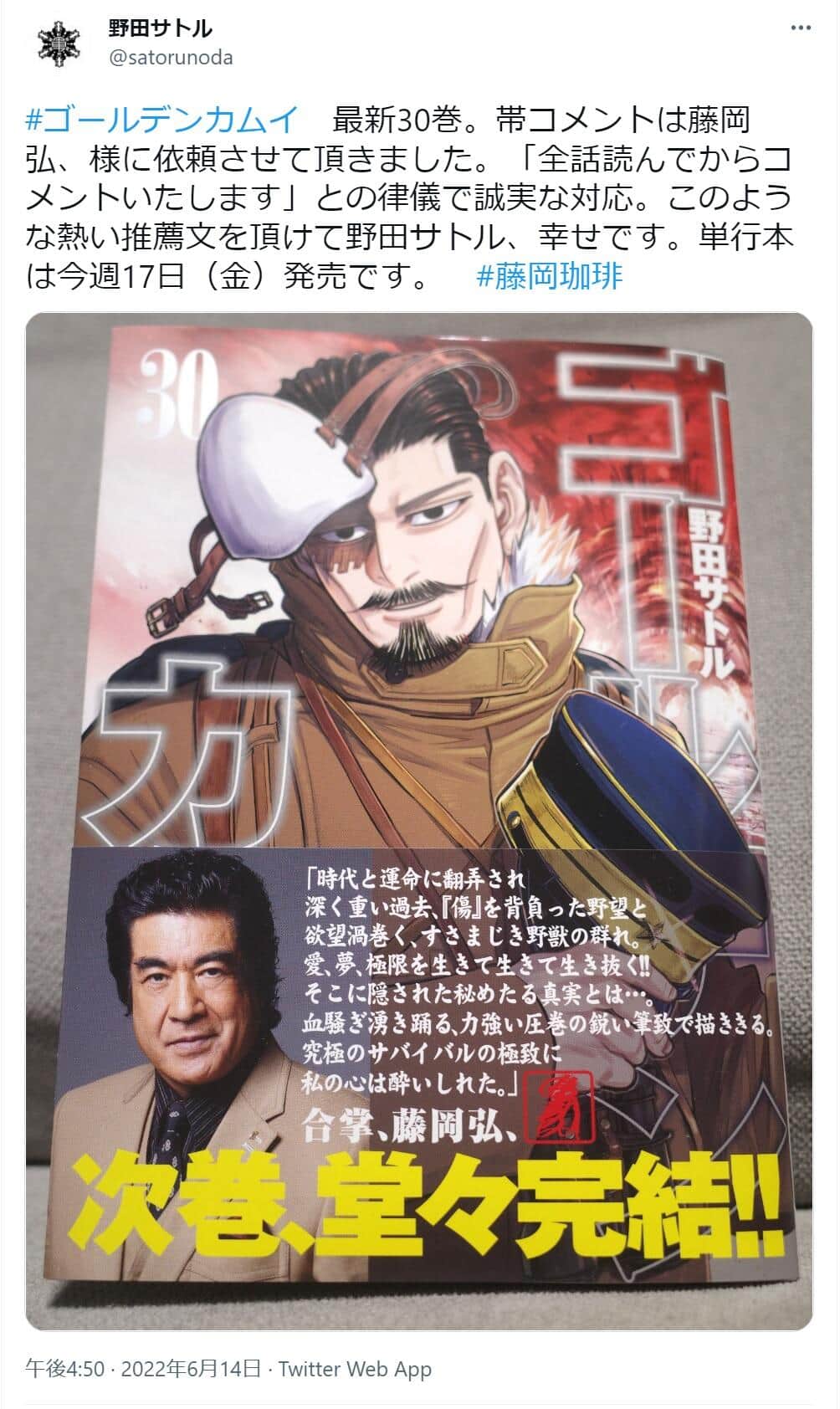Screen dimensions: 840x1409
Task: Open the tweet's three-dot overflow menu
Action: [x=801, y=28]
